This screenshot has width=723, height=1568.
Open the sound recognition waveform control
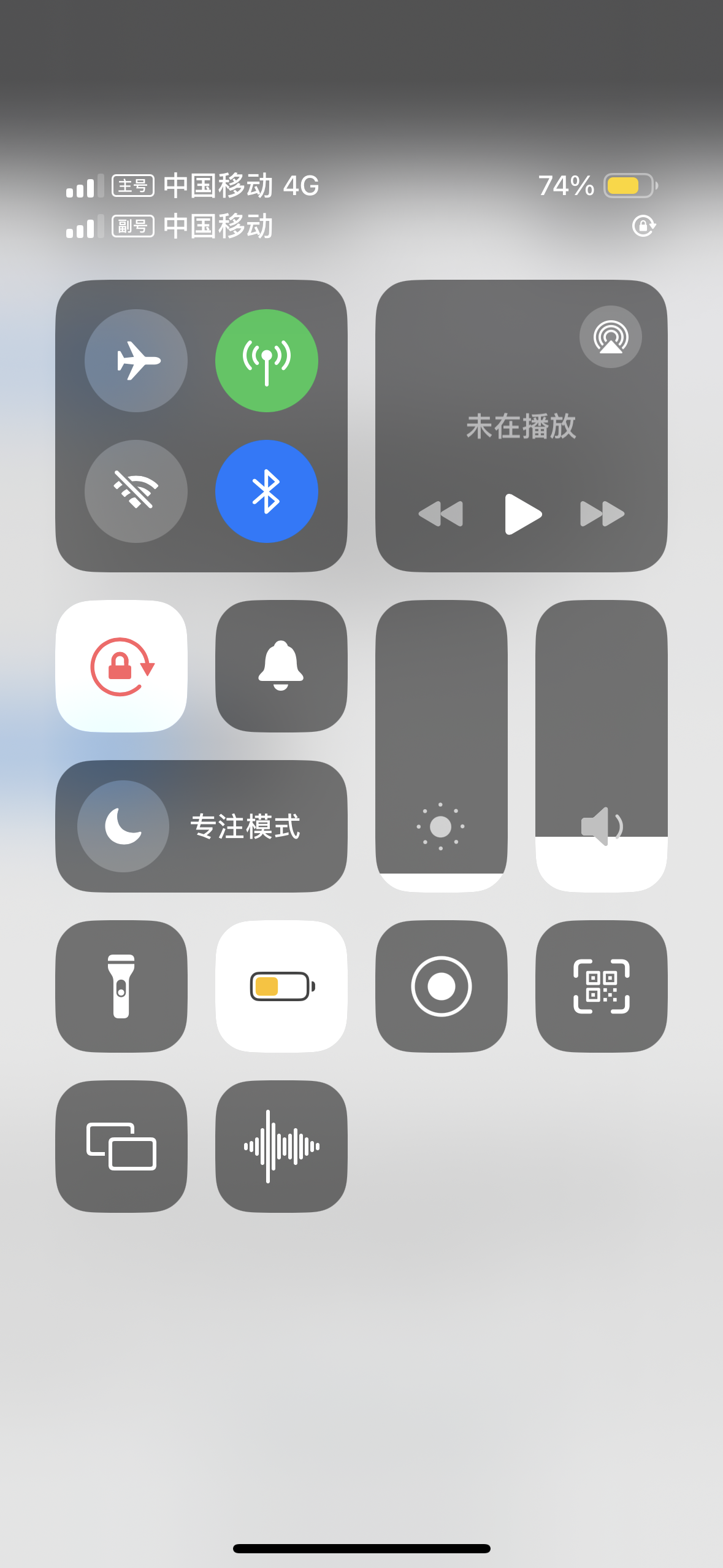point(281,1147)
